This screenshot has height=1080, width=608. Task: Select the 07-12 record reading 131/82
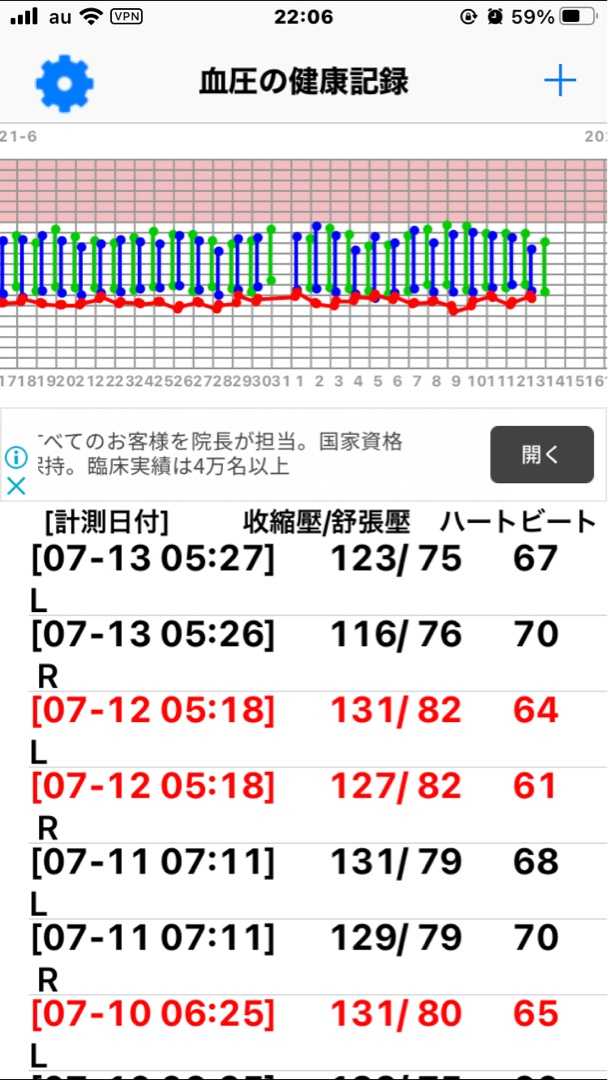[304, 729]
